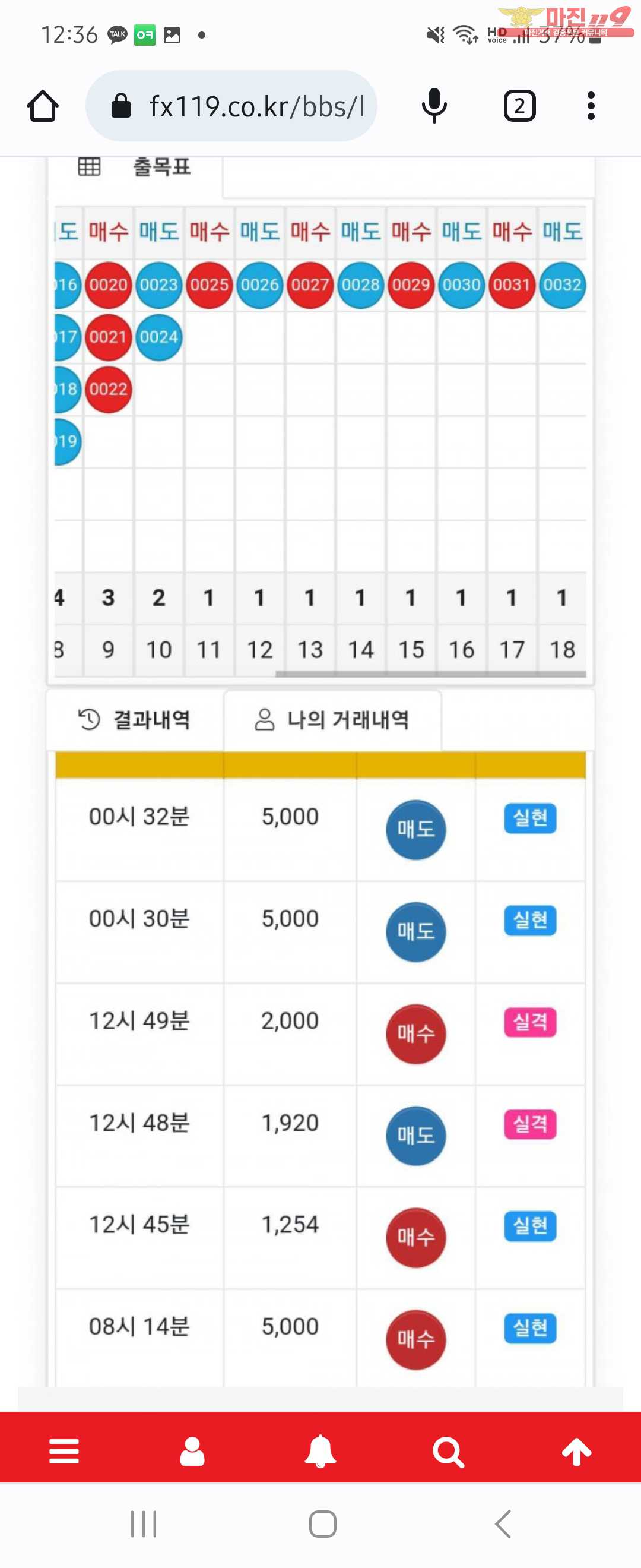Screen dimensions: 641x1568
Task: Open the user profile icon
Action: (x=192, y=1451)
